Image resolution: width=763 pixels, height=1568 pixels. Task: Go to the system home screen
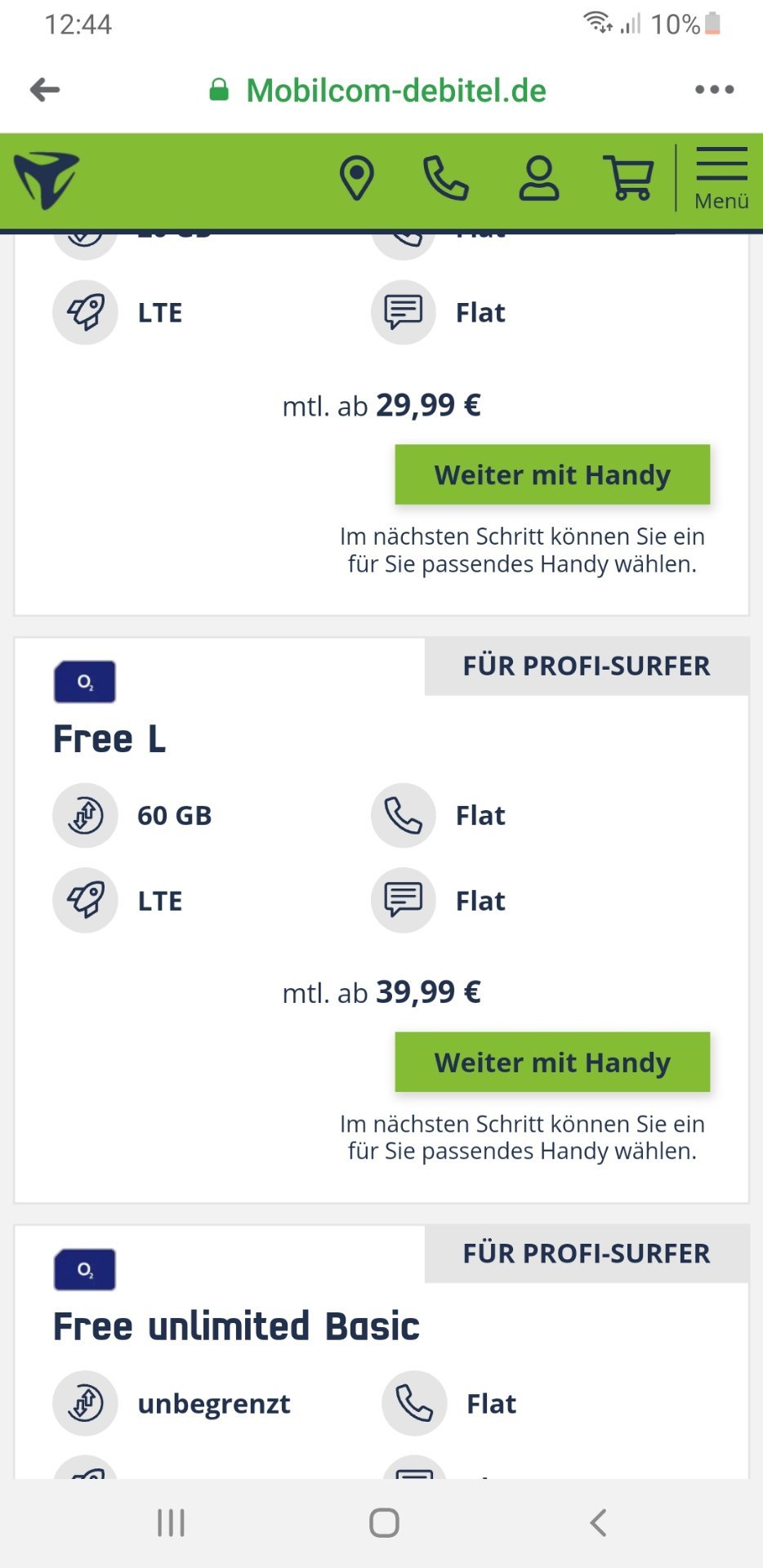384,1523
